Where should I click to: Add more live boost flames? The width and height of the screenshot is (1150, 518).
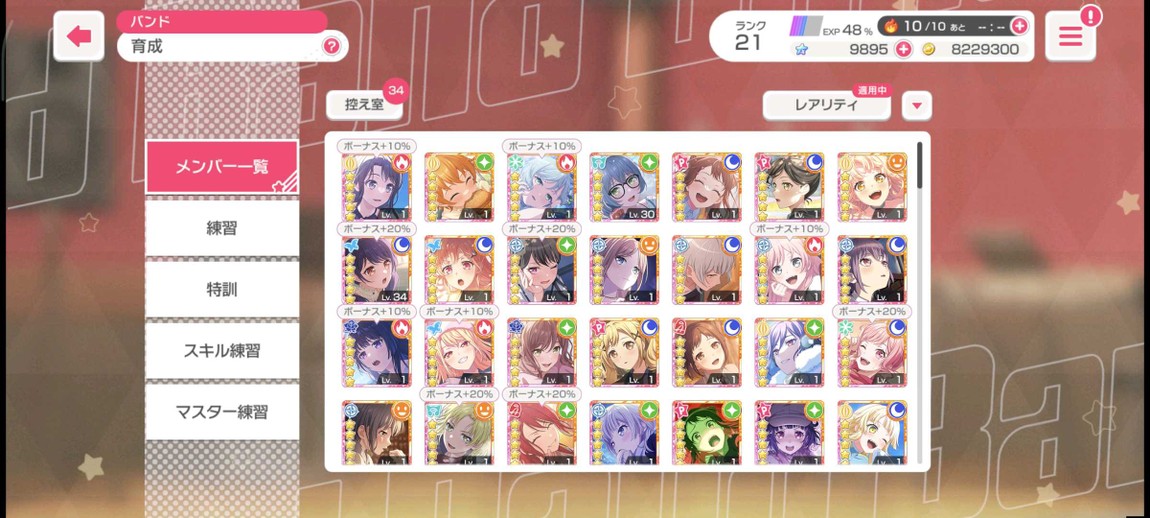coord(1019,26)
